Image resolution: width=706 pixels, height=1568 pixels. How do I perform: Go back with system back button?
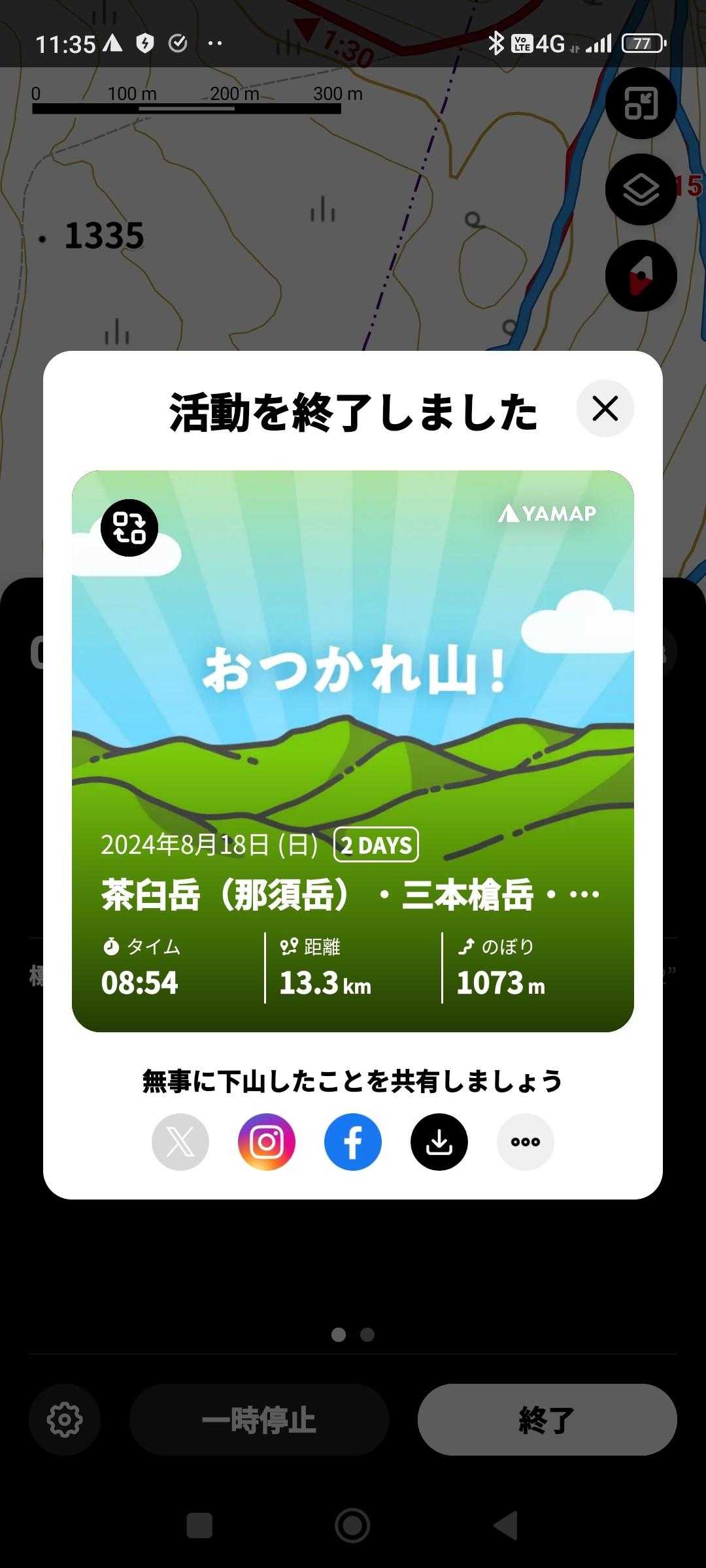point(505,1526)
